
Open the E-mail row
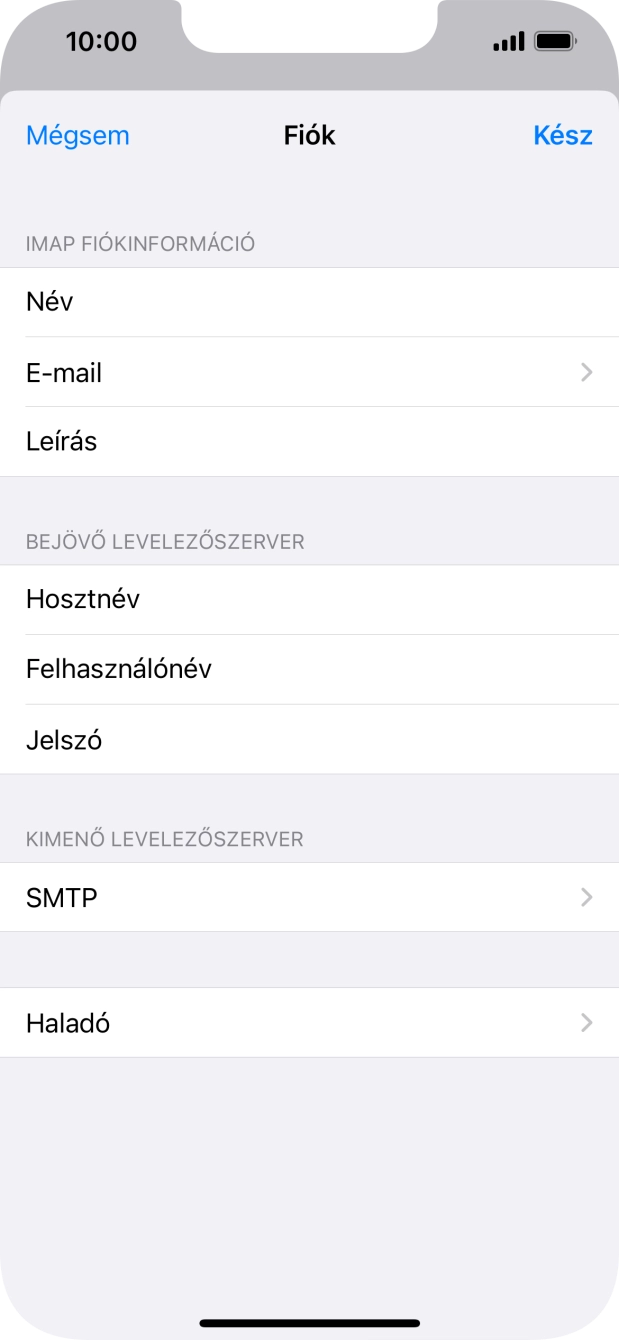click(x=309, y=372)
